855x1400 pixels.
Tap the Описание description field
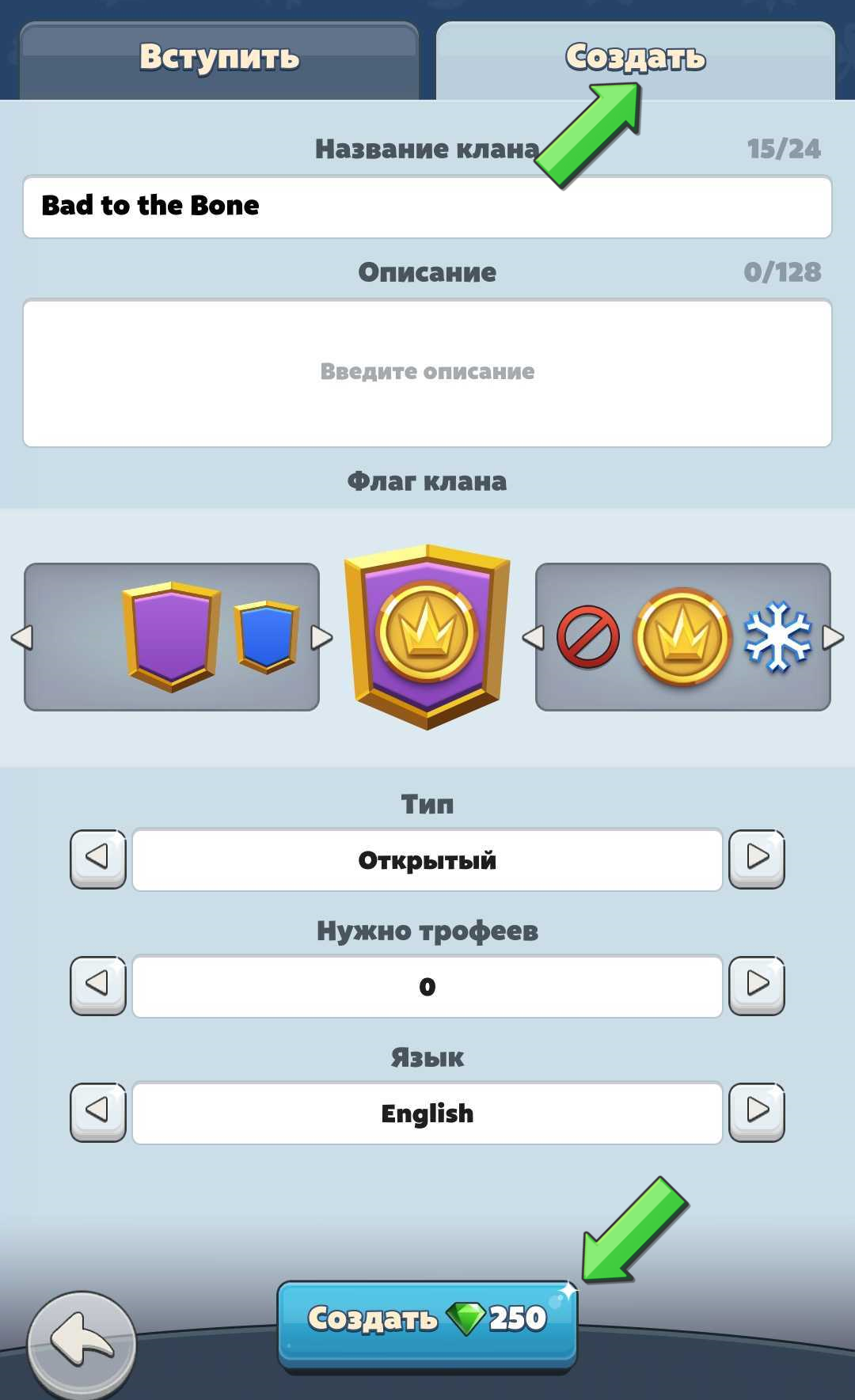[427, 373]
